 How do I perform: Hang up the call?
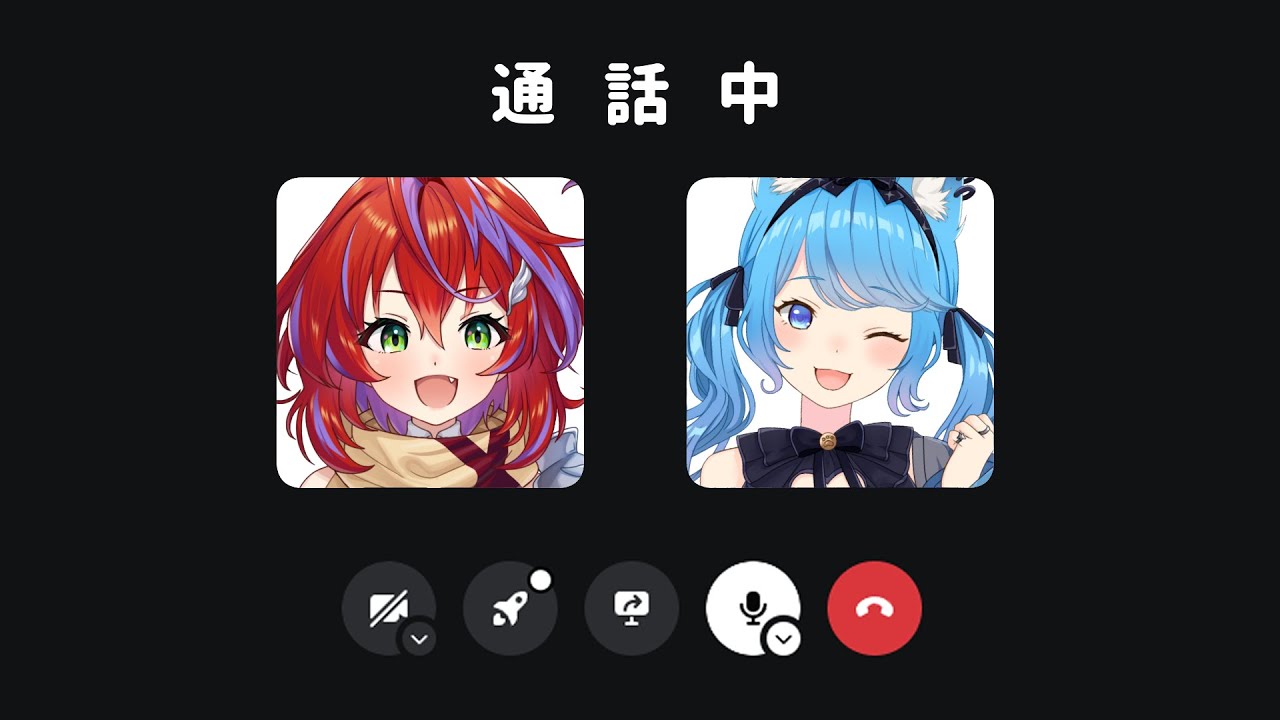coord(874,608)
